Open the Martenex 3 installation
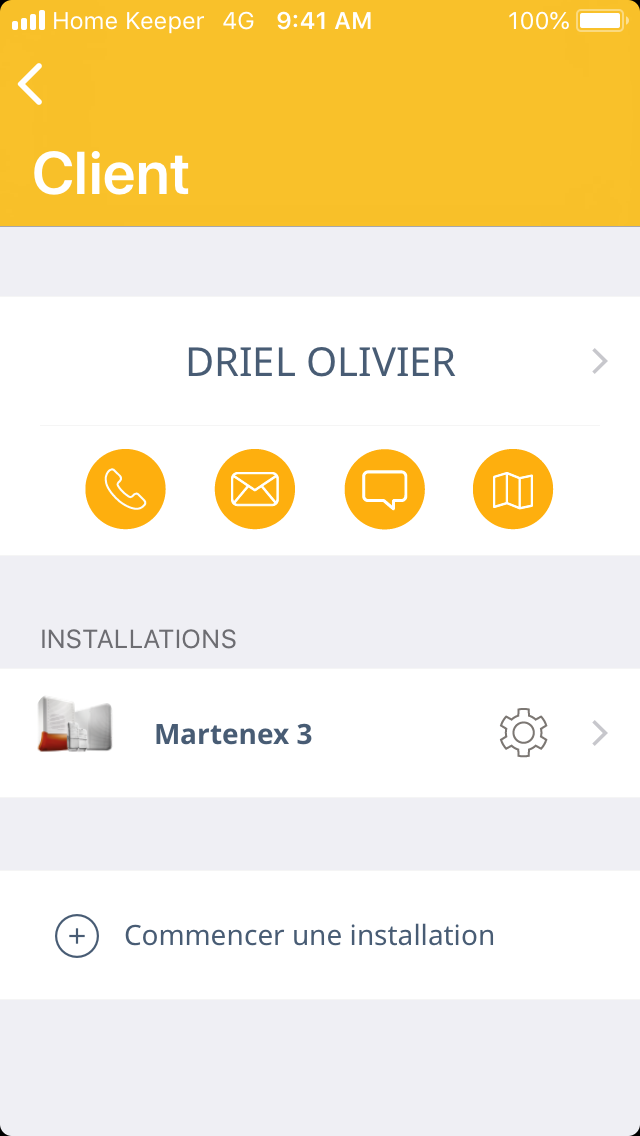 (233, 734)
